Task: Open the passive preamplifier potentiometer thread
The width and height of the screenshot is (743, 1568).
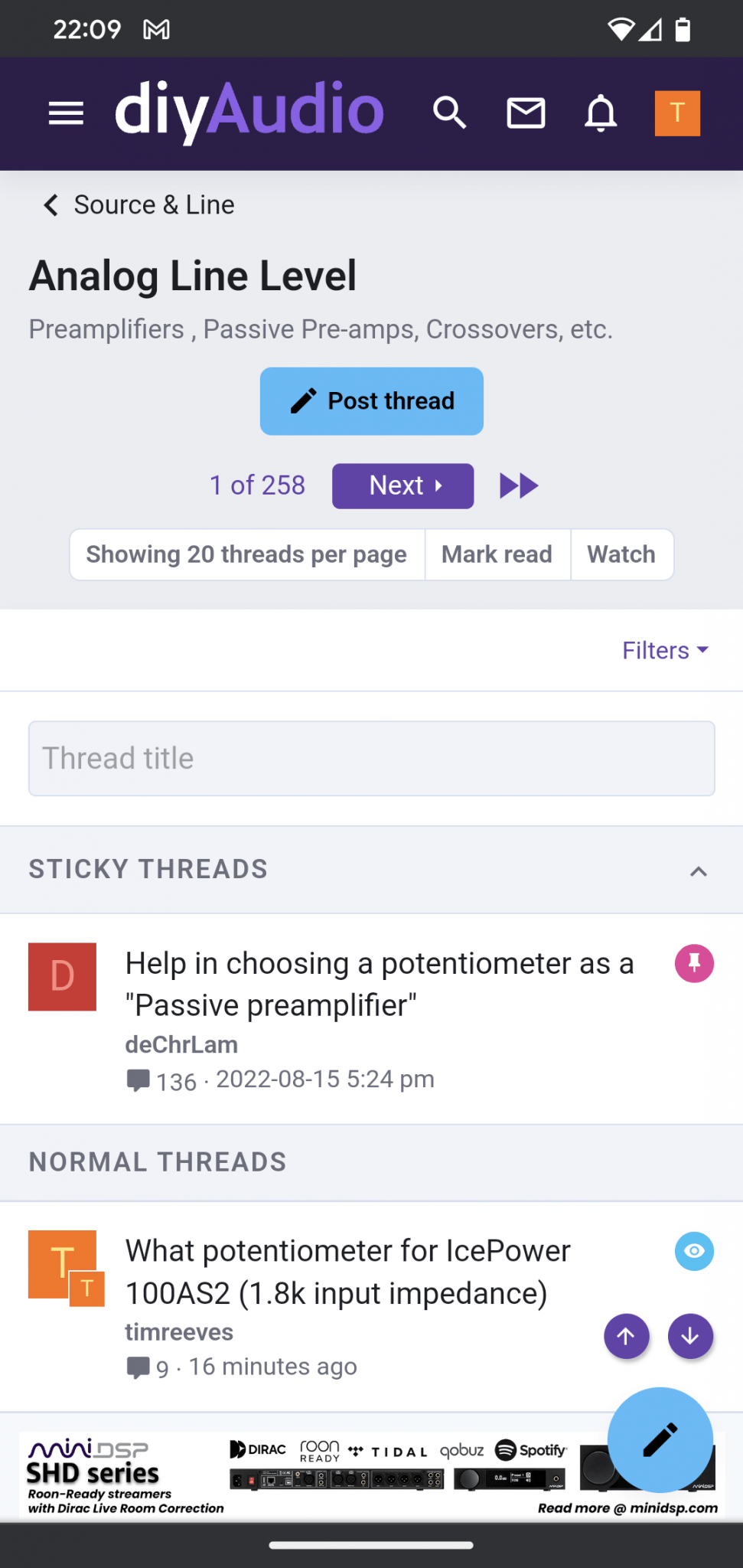Action: click(380, 984)
